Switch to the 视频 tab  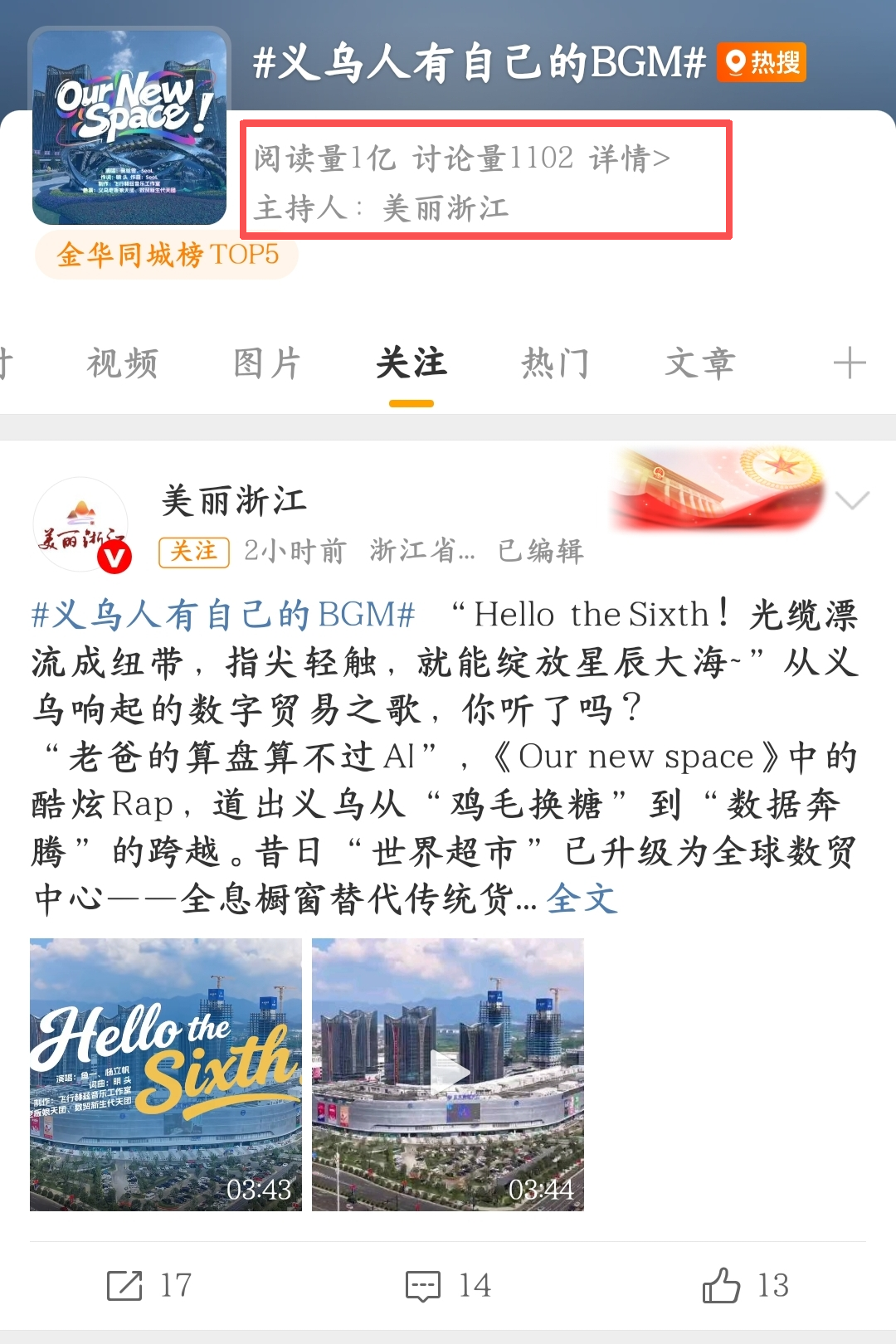(122, 363)
